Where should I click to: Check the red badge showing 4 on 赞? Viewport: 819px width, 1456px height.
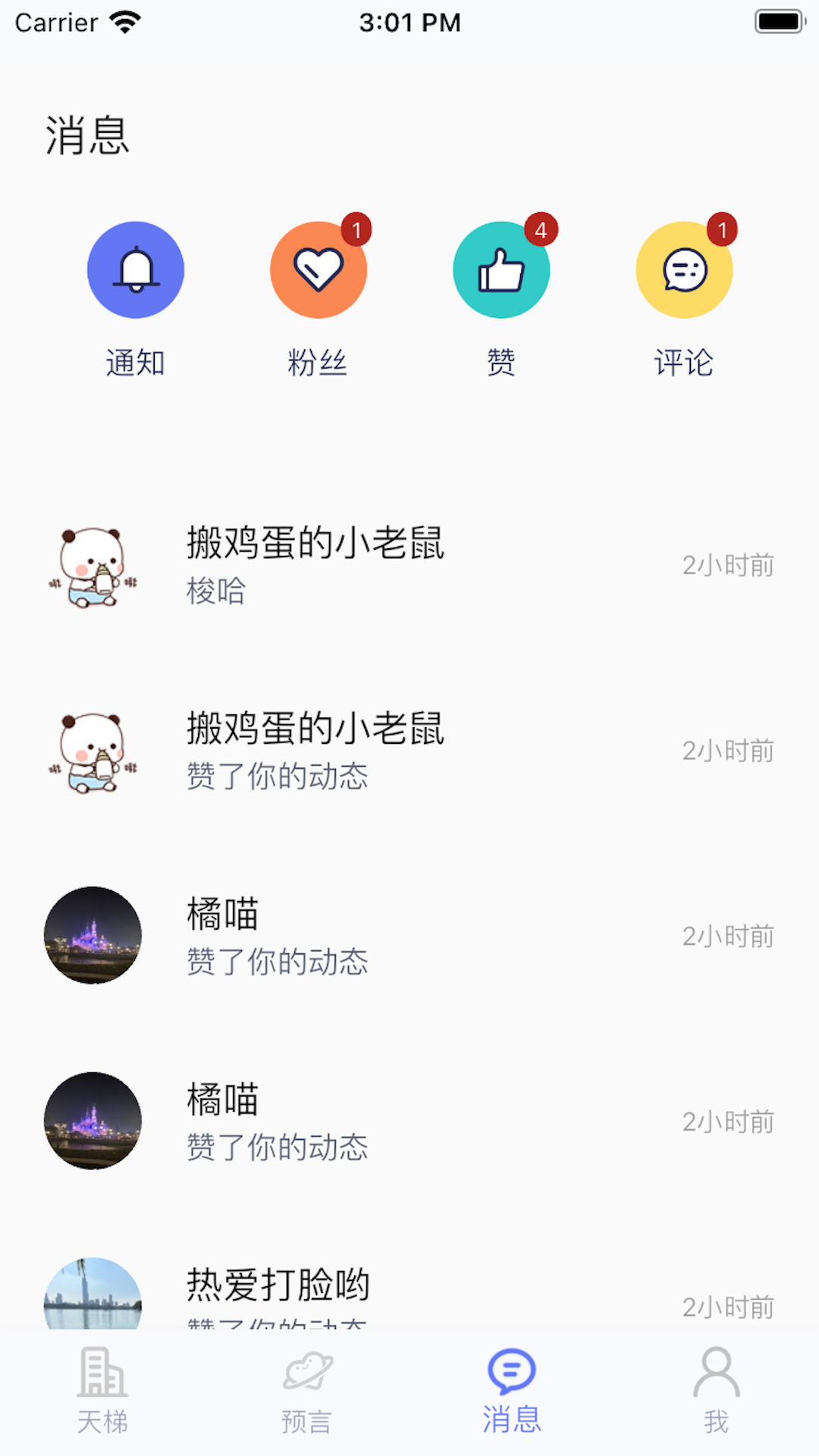pyautogui.click(x=541, y=230)
